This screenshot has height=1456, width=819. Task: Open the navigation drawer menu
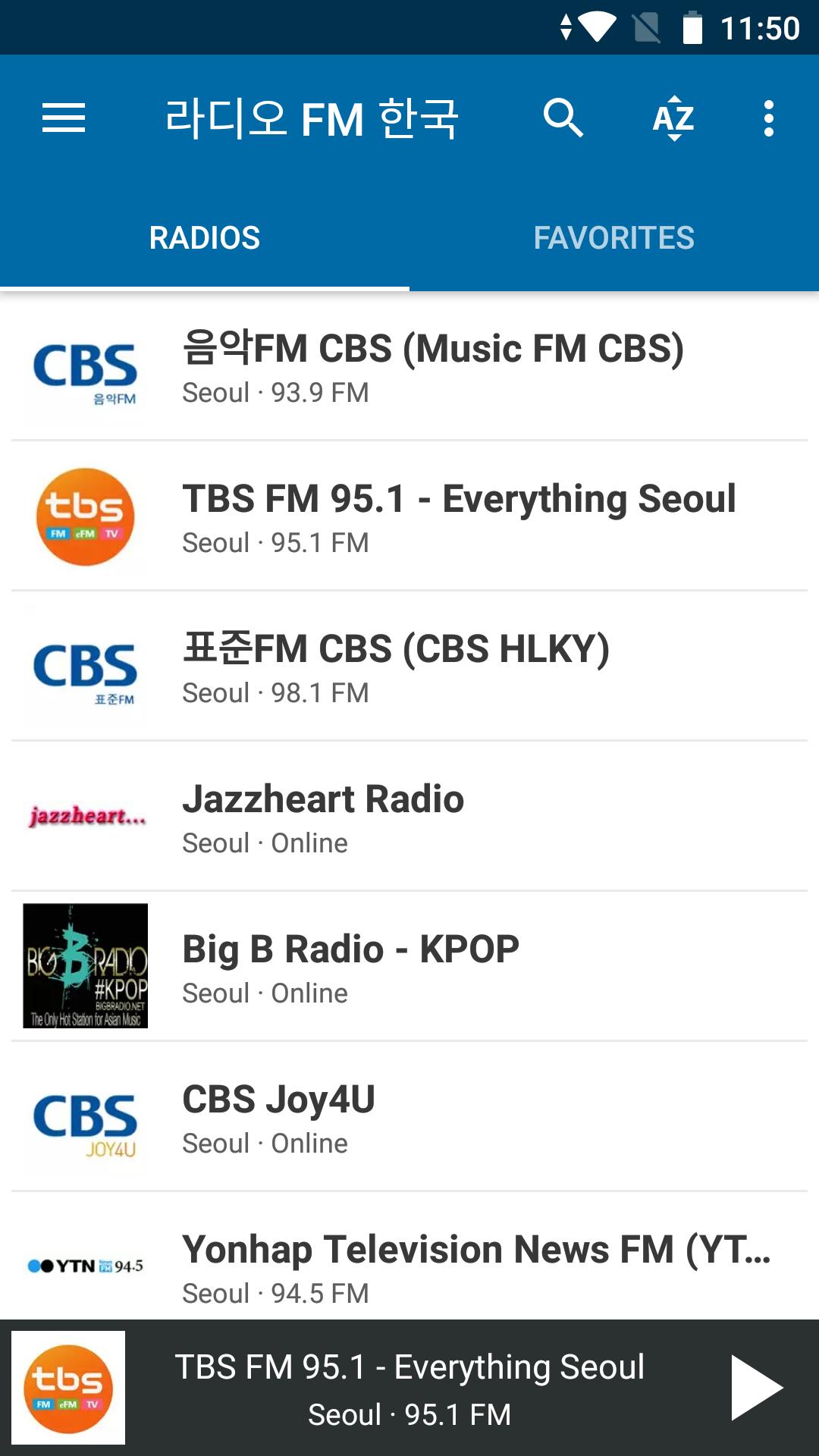point(64,118)
